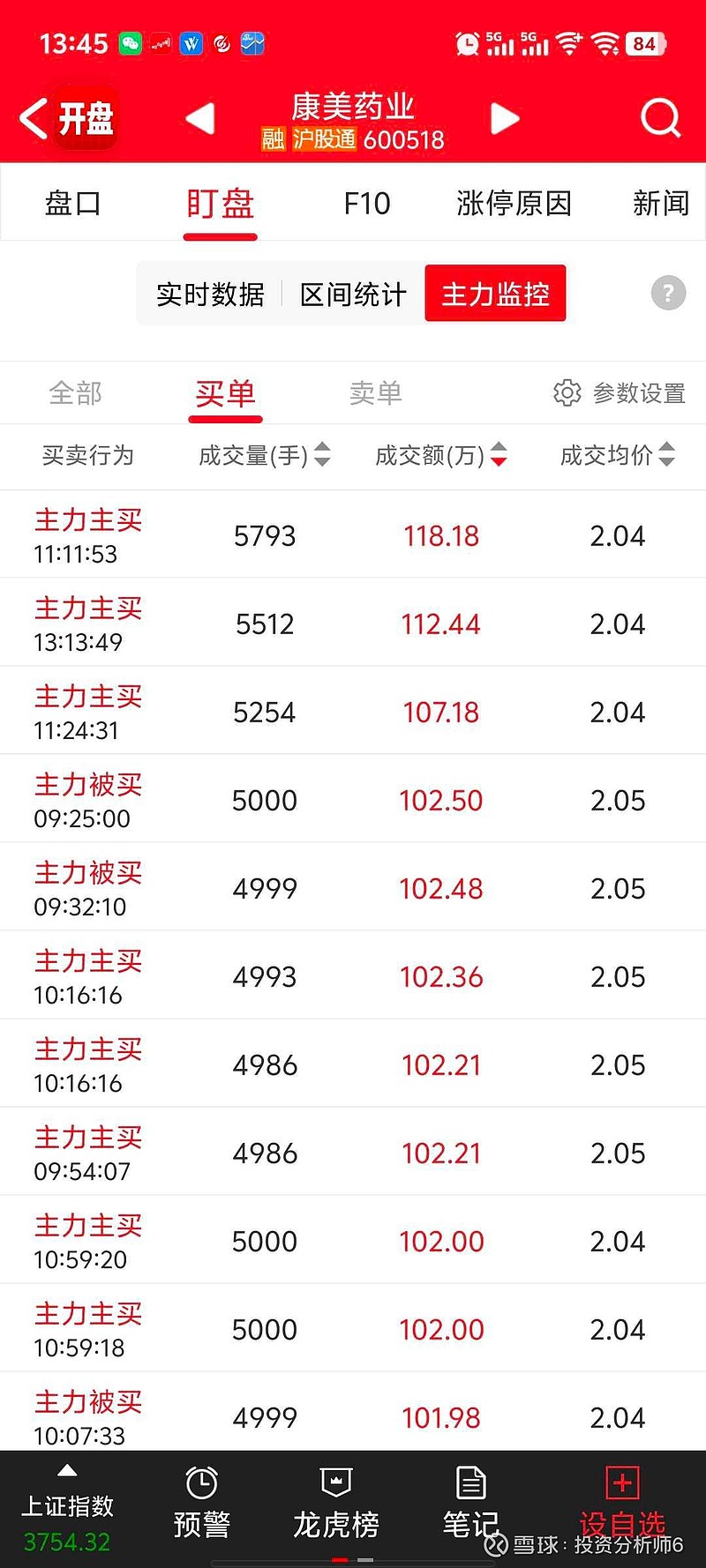Switch to next stock with right arrow

(504, 118)
